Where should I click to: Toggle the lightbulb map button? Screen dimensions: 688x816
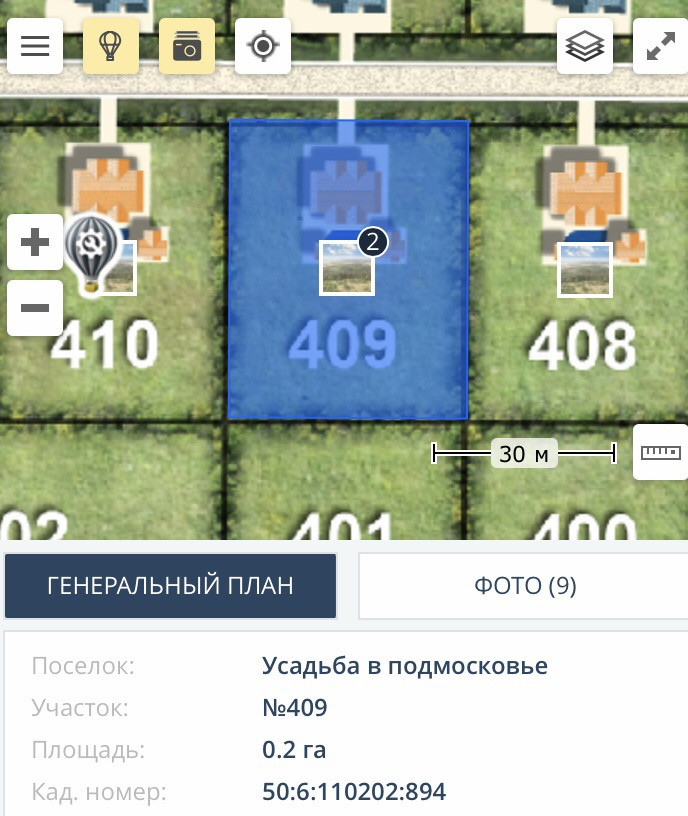click(111, 46)
